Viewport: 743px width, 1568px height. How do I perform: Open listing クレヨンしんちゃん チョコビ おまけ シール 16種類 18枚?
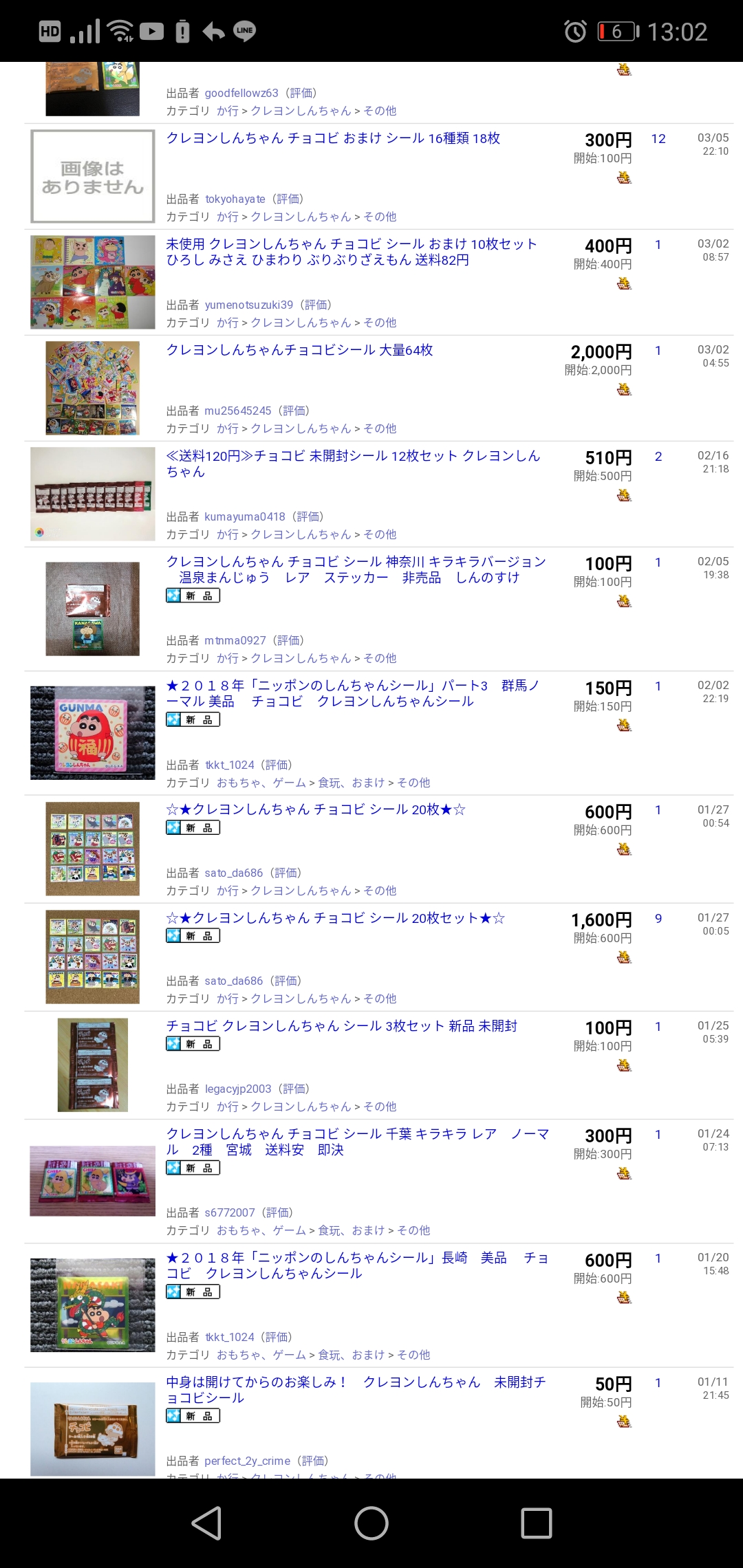click(x=333, y=138)
